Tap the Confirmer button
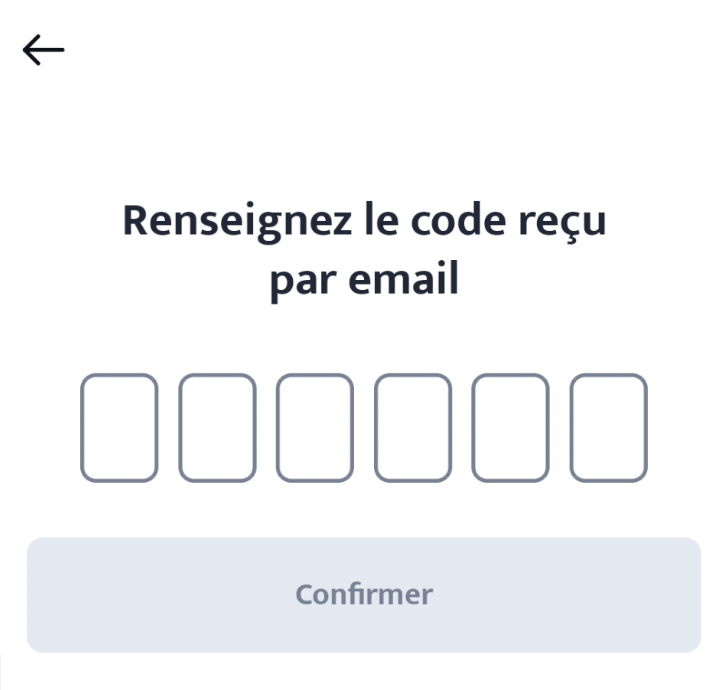Viewport: 724px width, 690px height. tap(363, 595)
